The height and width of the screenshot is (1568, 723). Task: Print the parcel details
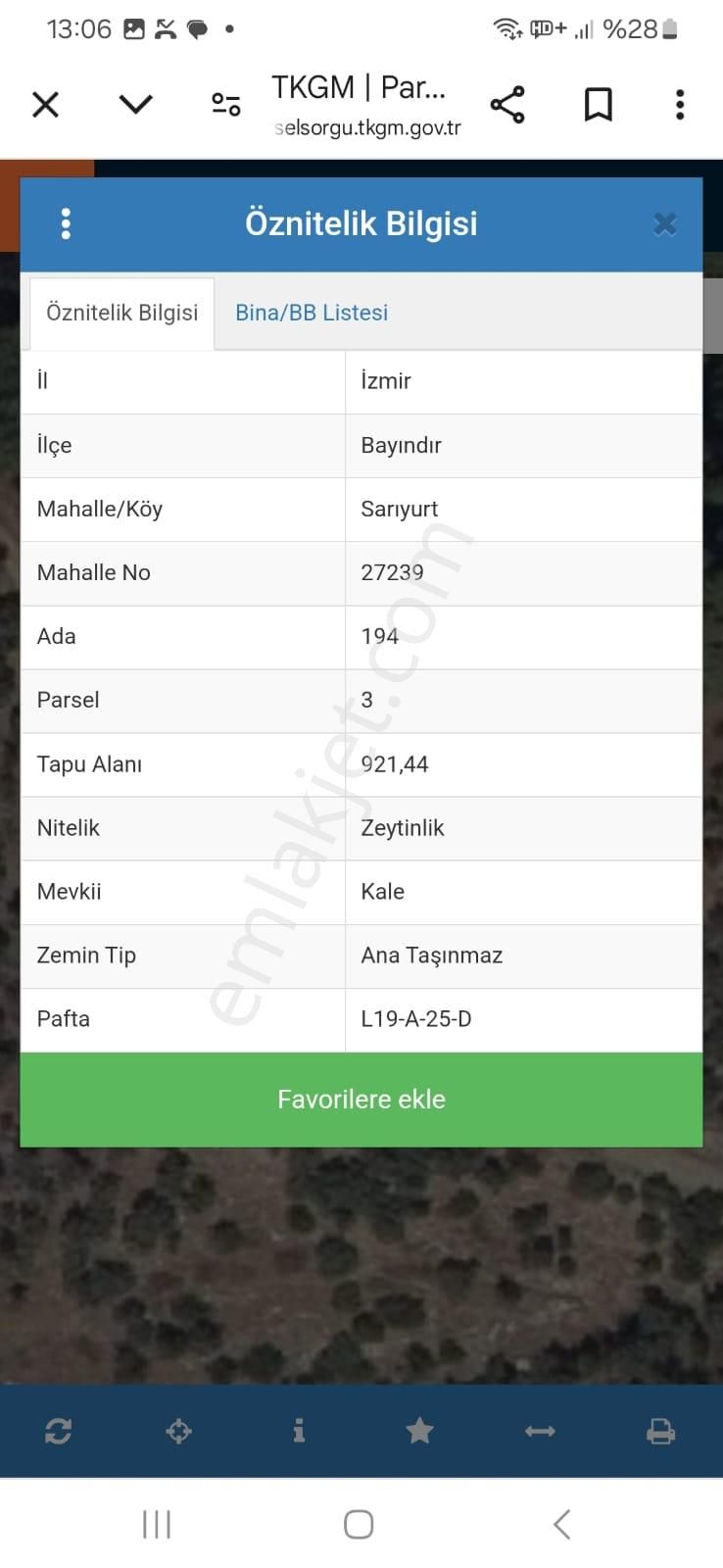(661, 1431)
